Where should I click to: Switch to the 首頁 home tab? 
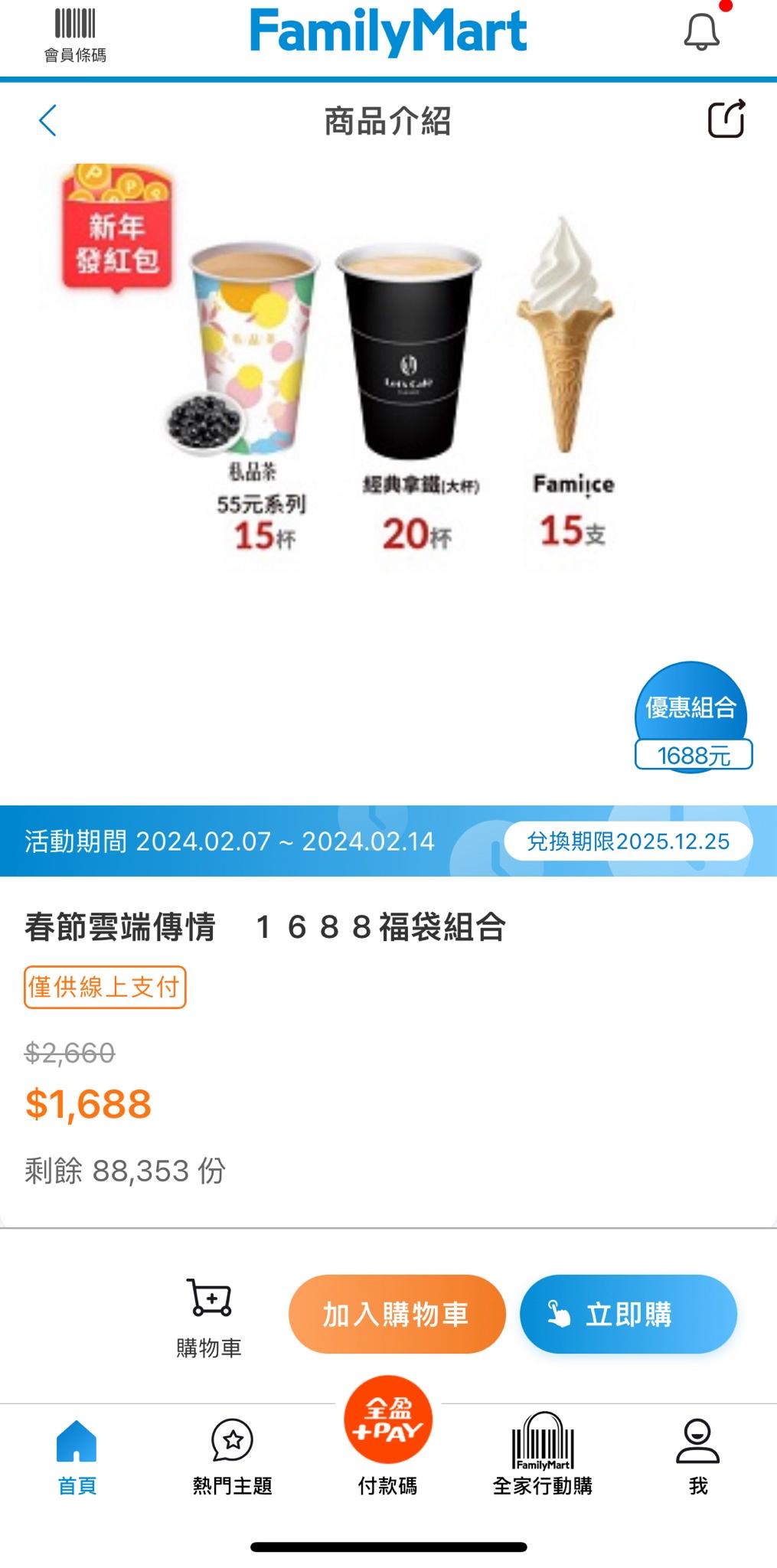[77, 1457]
